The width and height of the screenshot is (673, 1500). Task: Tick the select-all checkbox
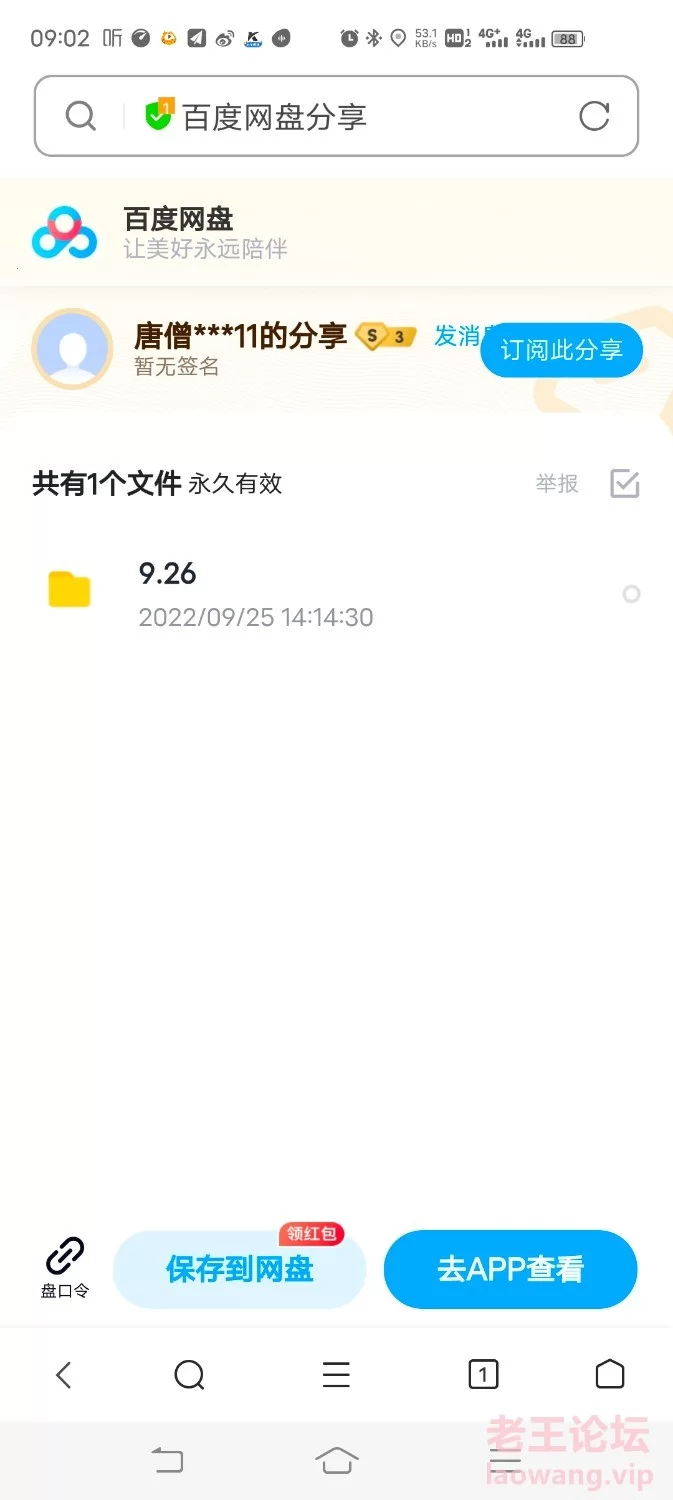pos(625,484)
